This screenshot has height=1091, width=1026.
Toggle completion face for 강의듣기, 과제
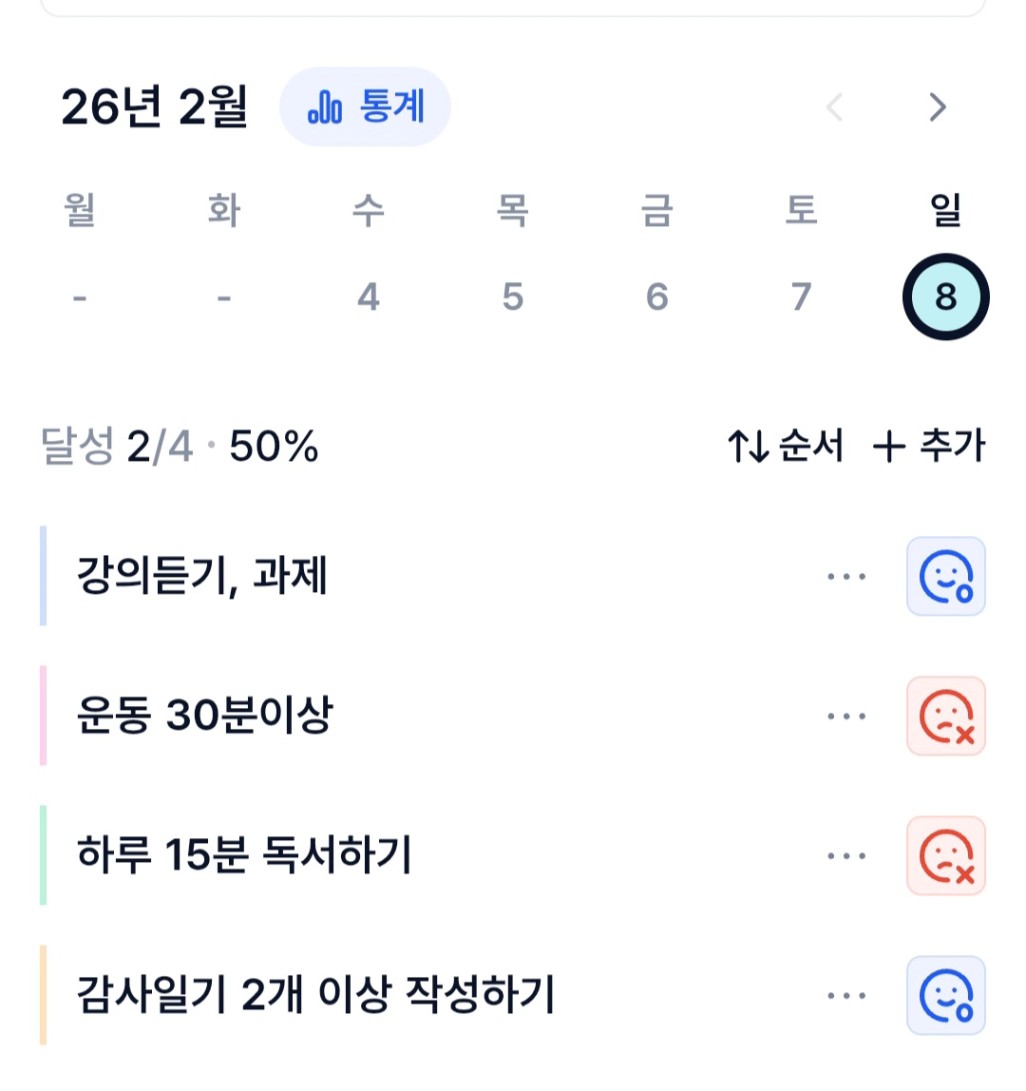click(945, 577)
